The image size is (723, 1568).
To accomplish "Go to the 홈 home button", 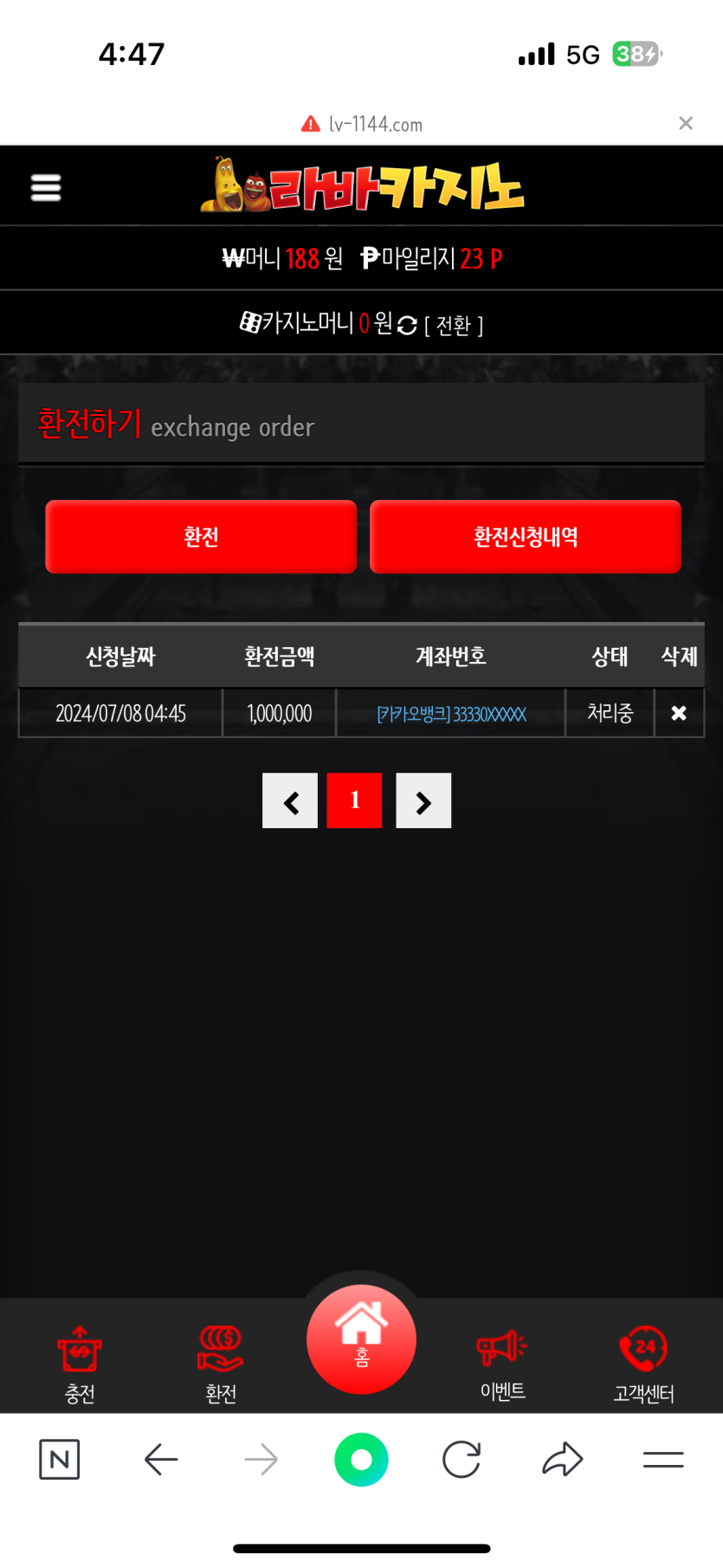I will point(361,1338).
